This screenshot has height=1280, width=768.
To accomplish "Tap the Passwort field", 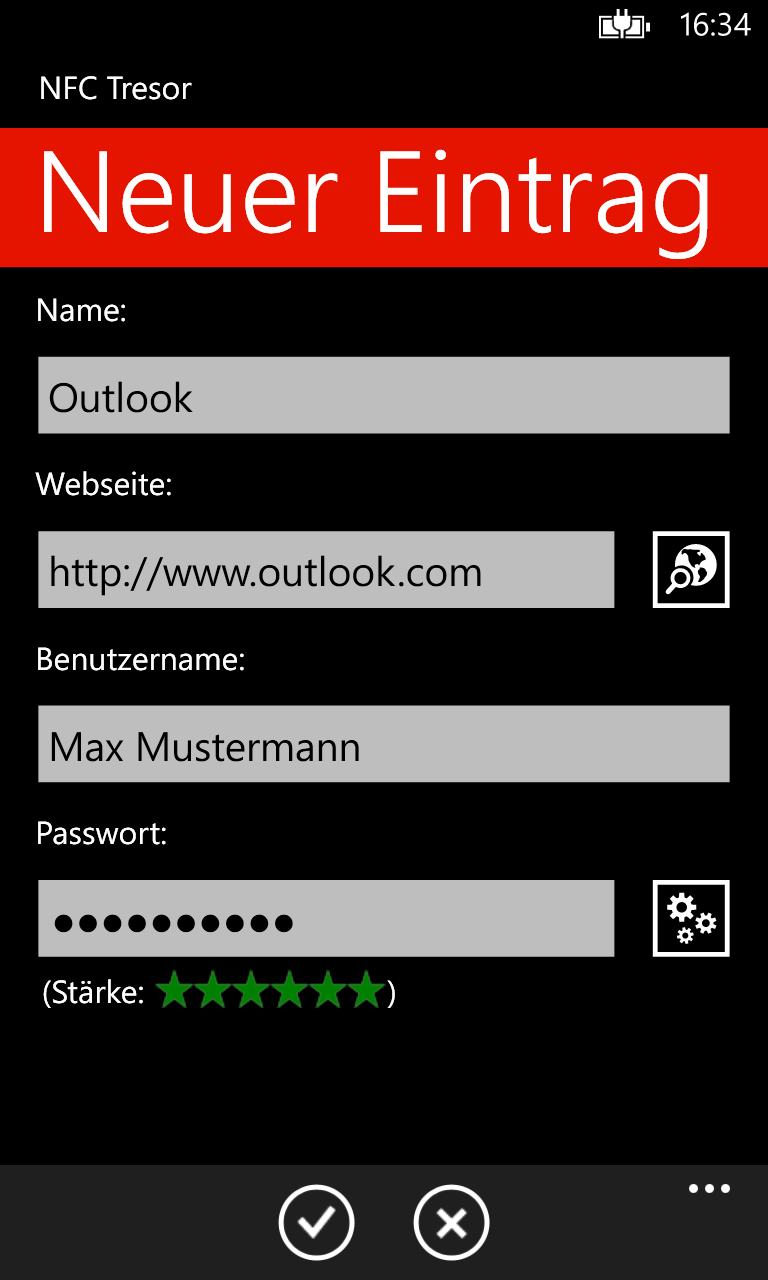I will click(x=326, y=919).
